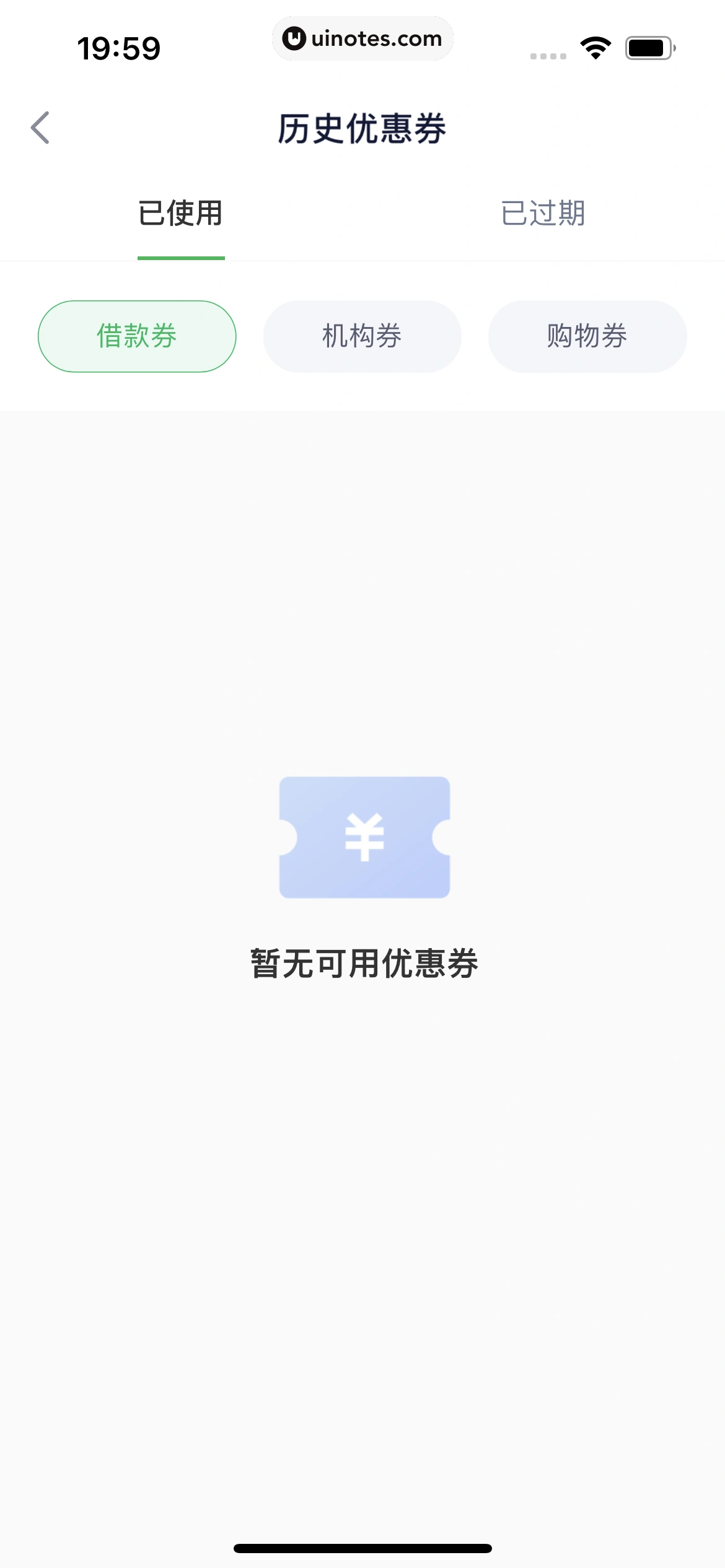The height and width of the screenshot is (1568, 725).
Task: Switch to the 已过期 tab
Action: pyautogui.click(x=543, y=213)
